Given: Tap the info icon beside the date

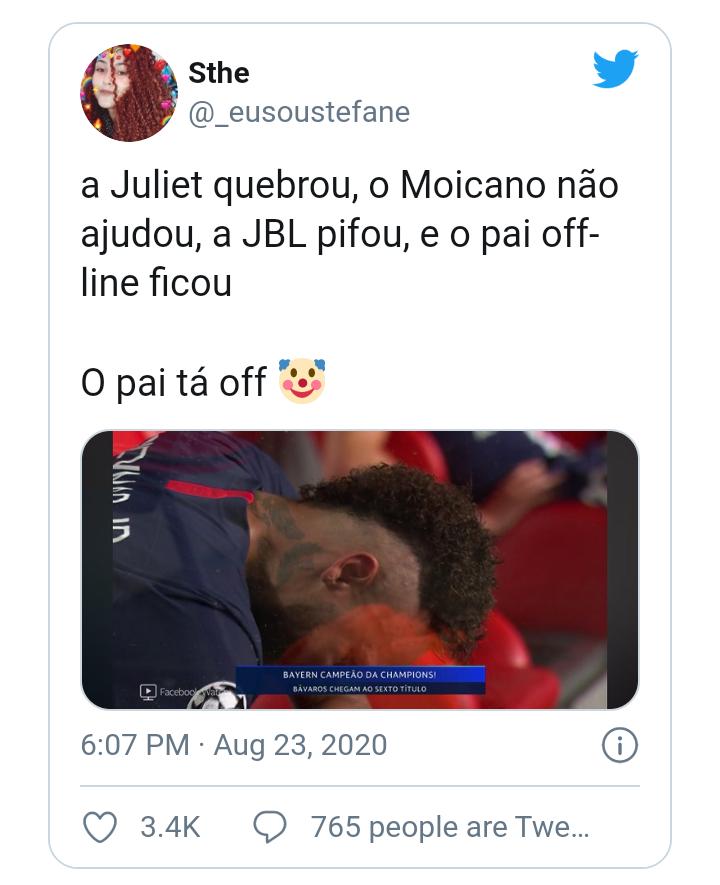Looking at the screenshot, I should coord(620,746).
